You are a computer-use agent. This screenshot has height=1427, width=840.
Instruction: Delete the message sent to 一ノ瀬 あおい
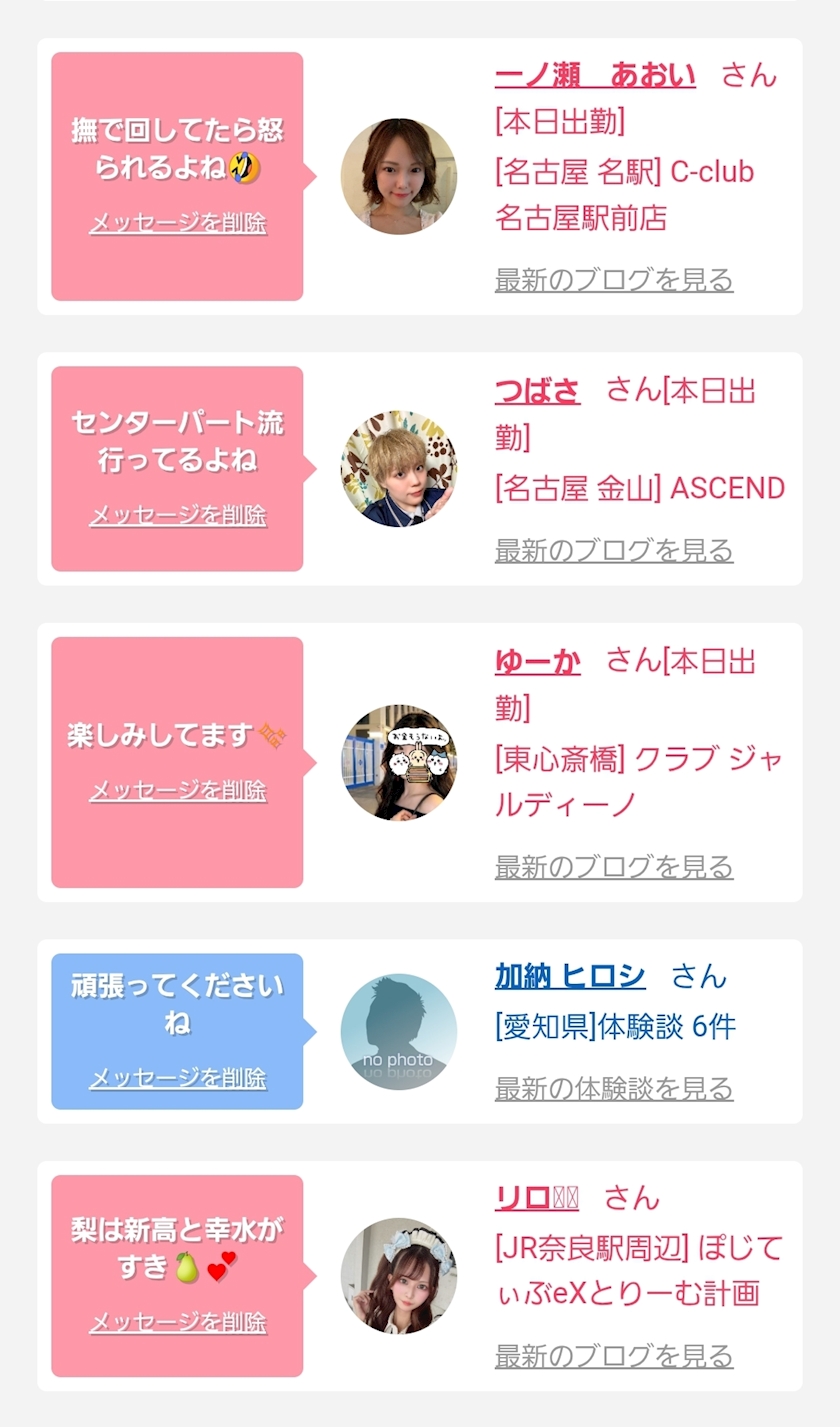(x=178, y=223)
